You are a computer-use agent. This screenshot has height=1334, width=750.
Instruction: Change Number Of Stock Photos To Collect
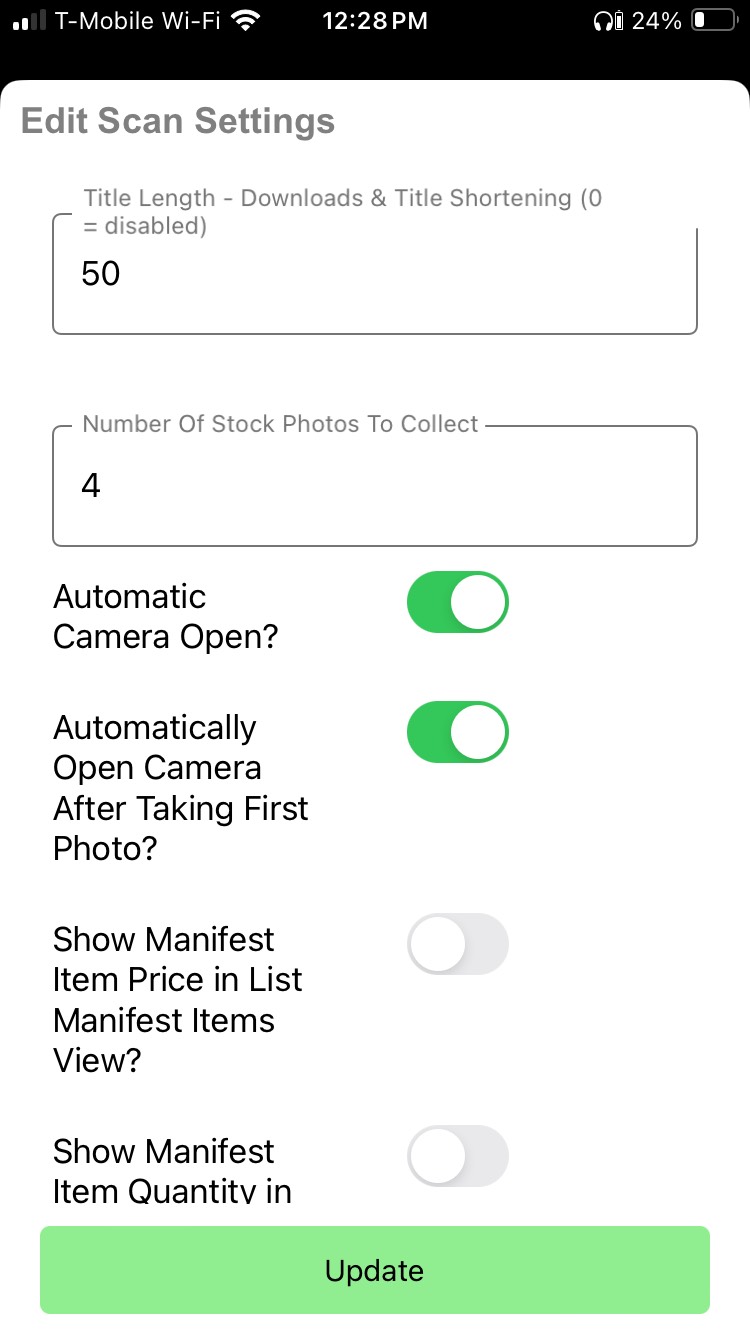click(x=374, y=487)
